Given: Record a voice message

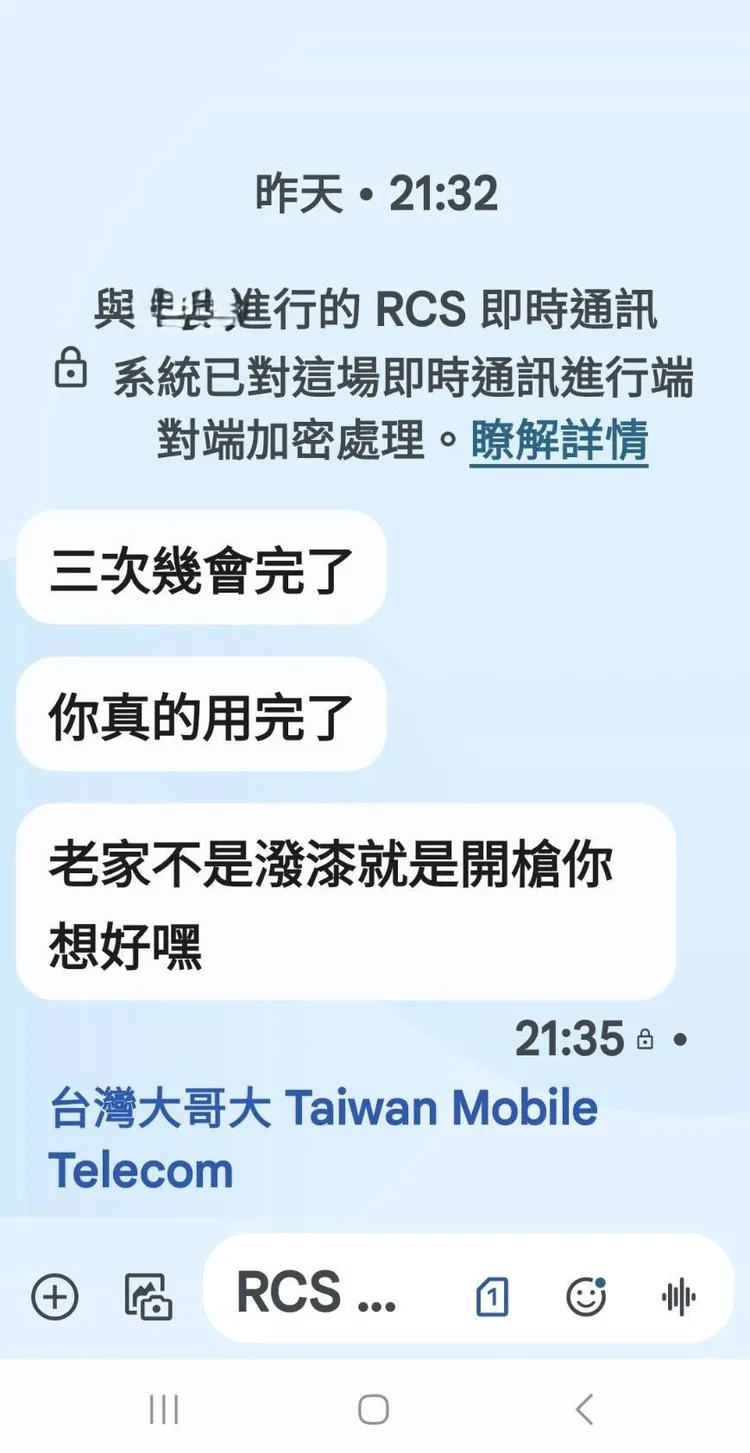Looking at the screenshot, I should coord(679,1297).
